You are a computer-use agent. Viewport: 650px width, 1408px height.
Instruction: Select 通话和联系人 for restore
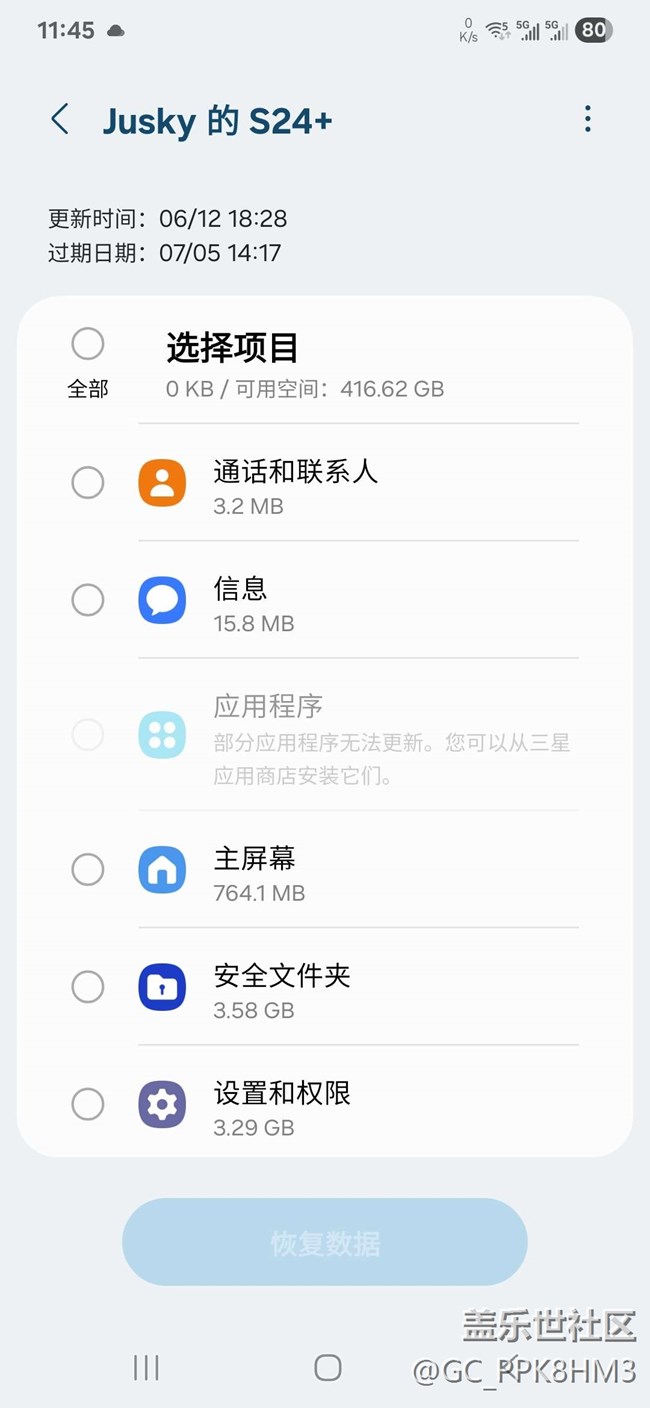tap(88, 483)
